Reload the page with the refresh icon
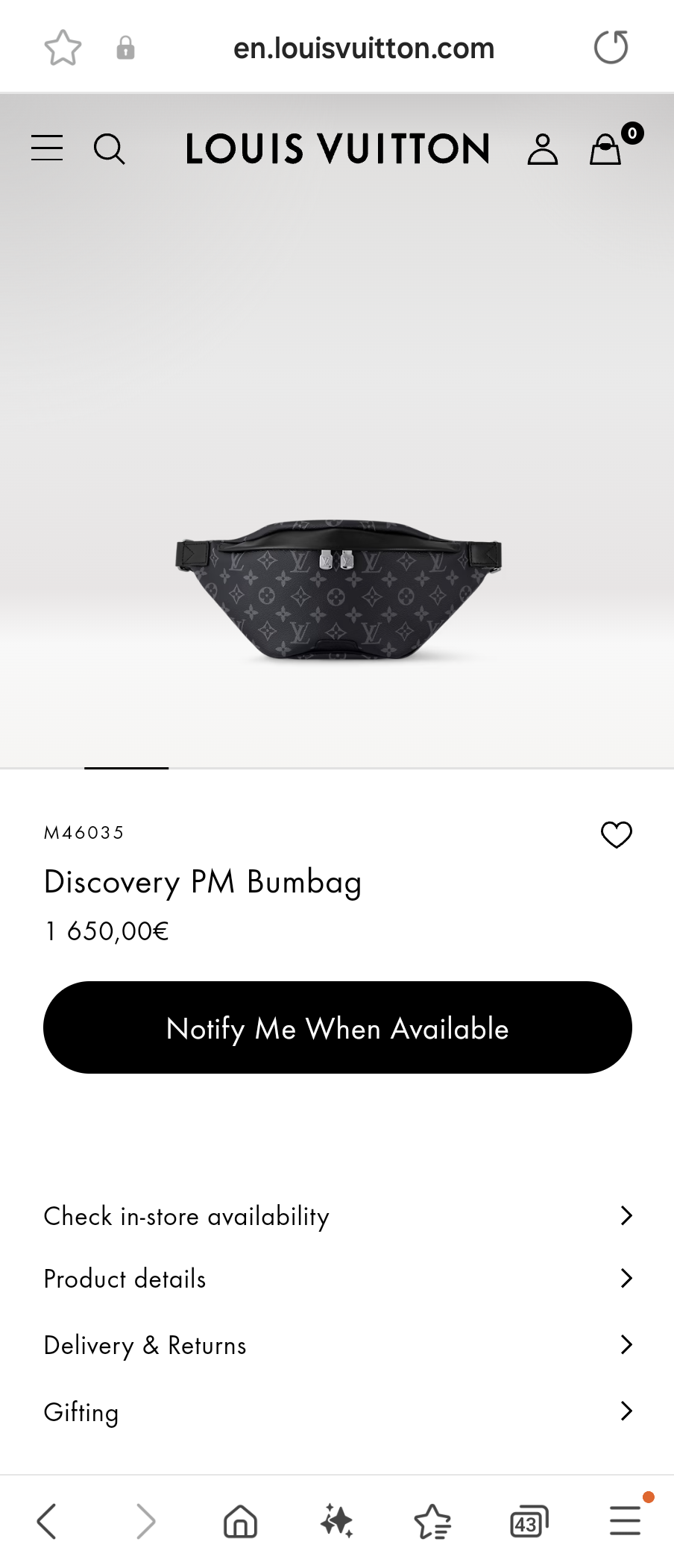Screen dimensions: 674x1568 coord(611,46)
